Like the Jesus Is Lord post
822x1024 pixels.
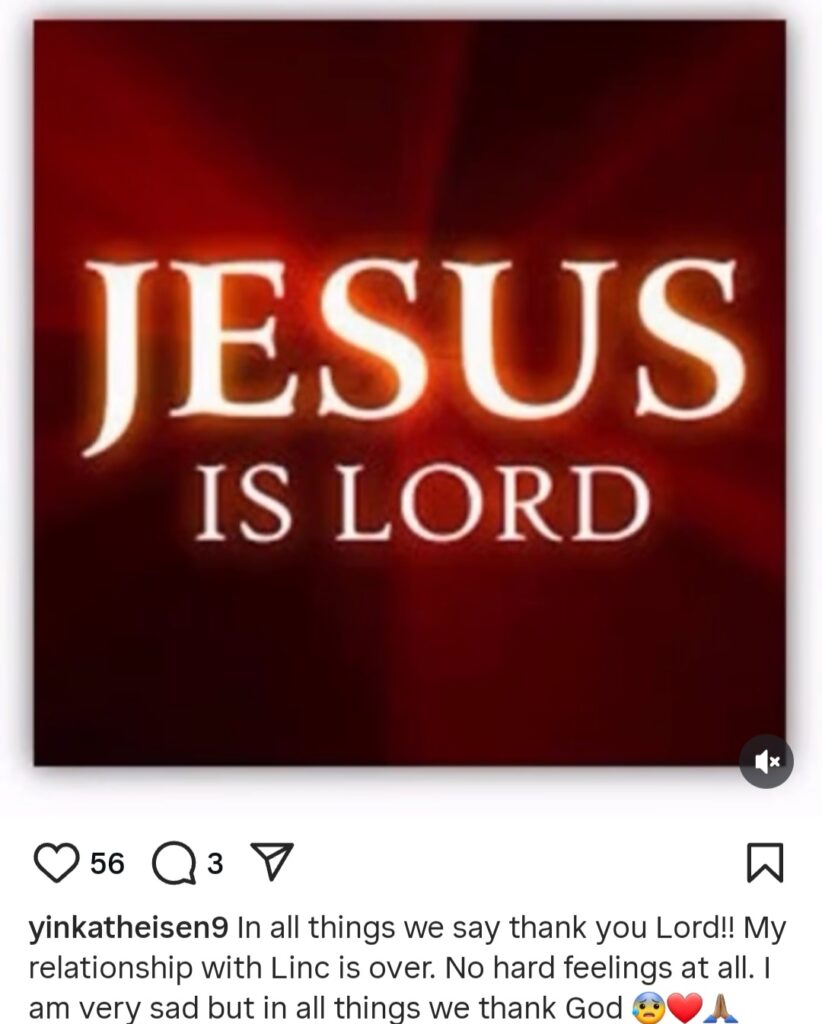55,863
